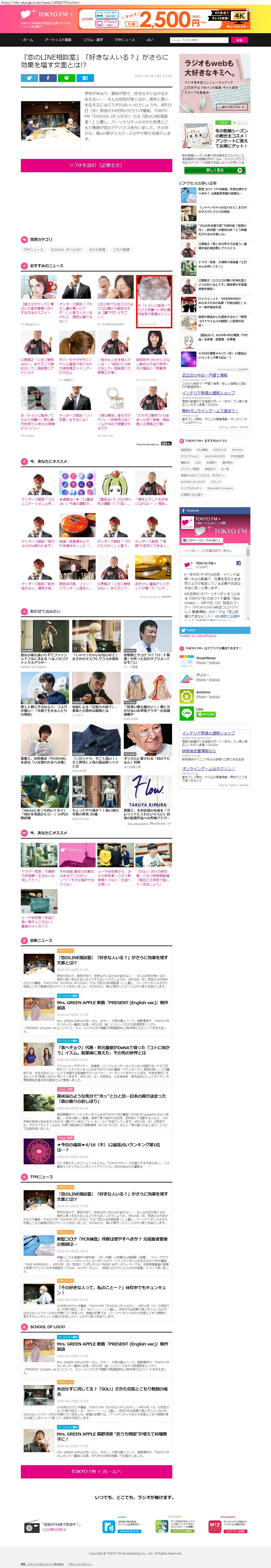
Task: Tap the pink 検索 button
Action: [x=240, y=40]
